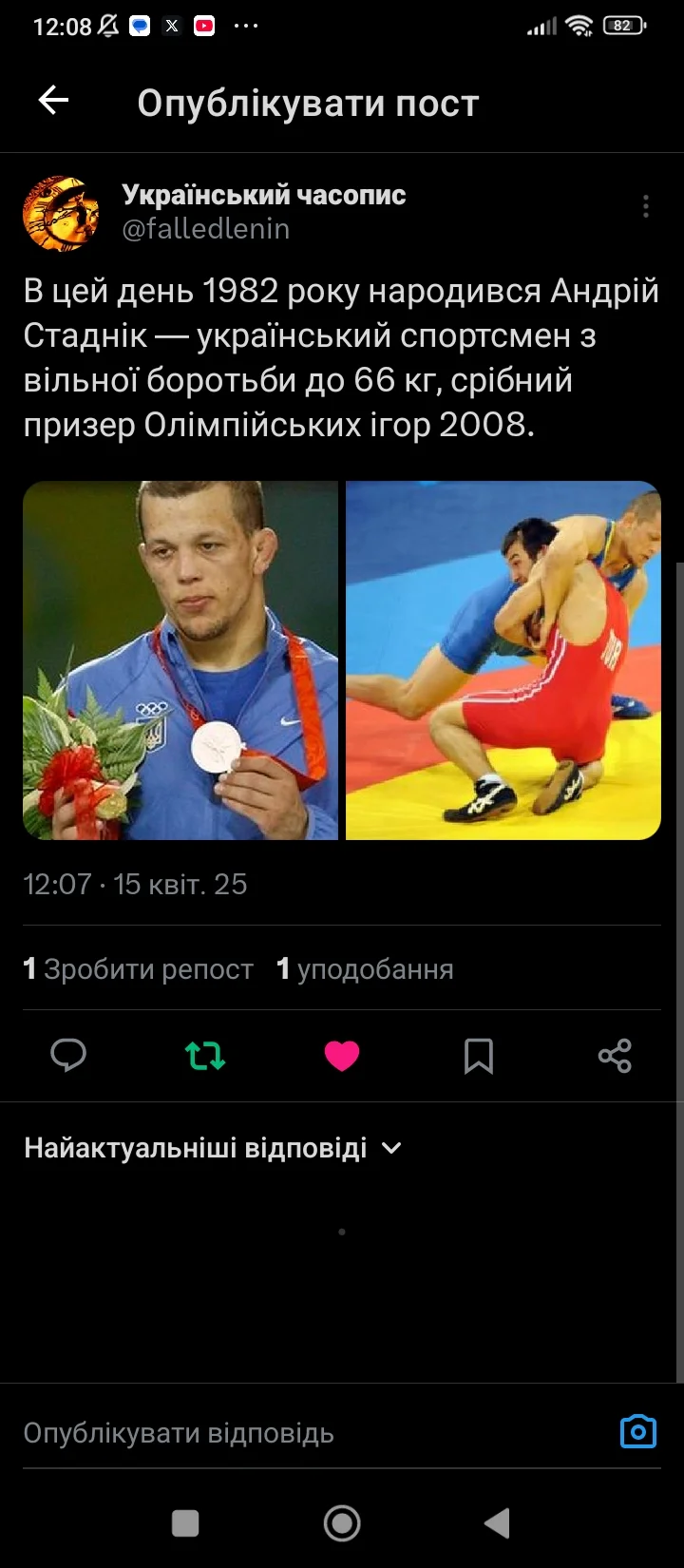Open the wrestling match photo
The height and width of the screenshot is (1568, 684).
tap(503, 660)
